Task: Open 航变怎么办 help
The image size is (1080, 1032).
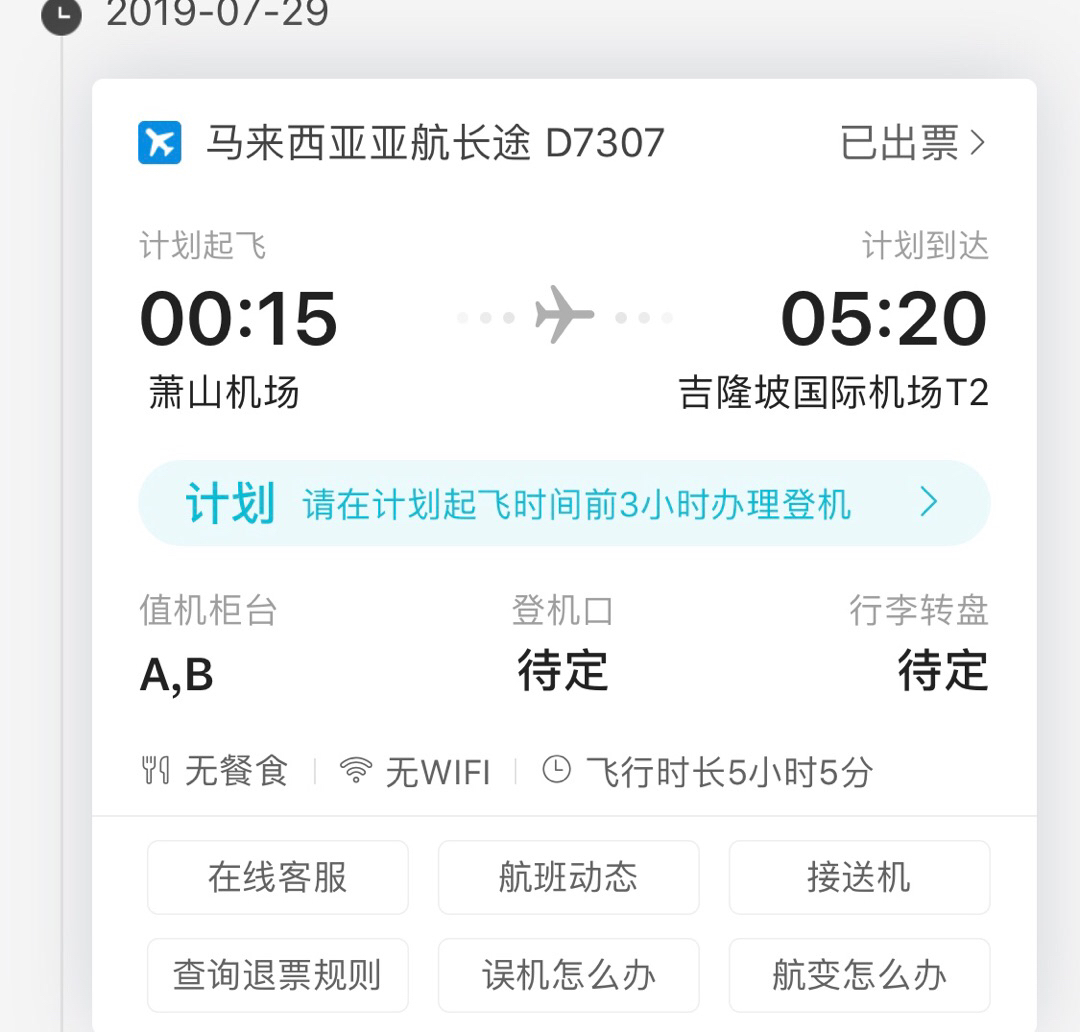Action: [859, 975]
